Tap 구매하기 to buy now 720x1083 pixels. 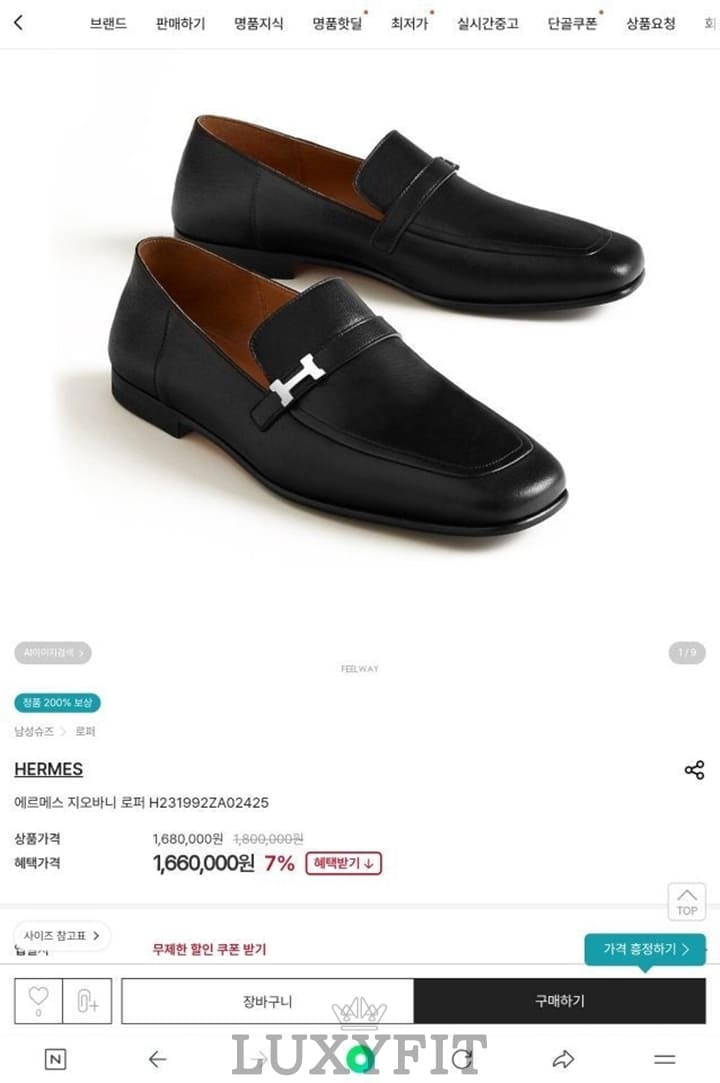pyautogui.click(x=559, y=1001)
